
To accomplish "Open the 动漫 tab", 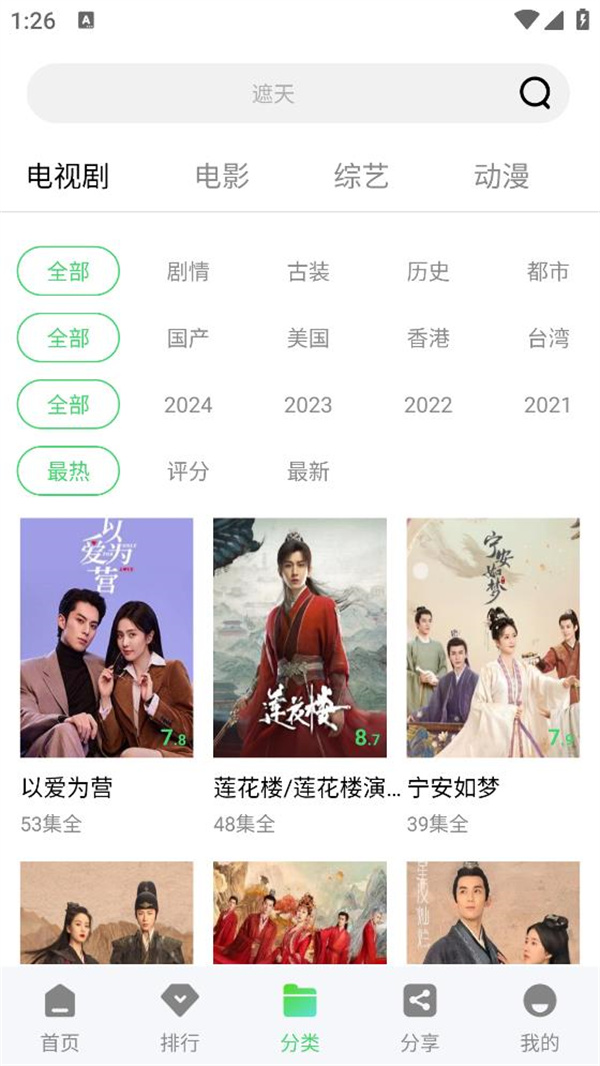I will (501, 177).
